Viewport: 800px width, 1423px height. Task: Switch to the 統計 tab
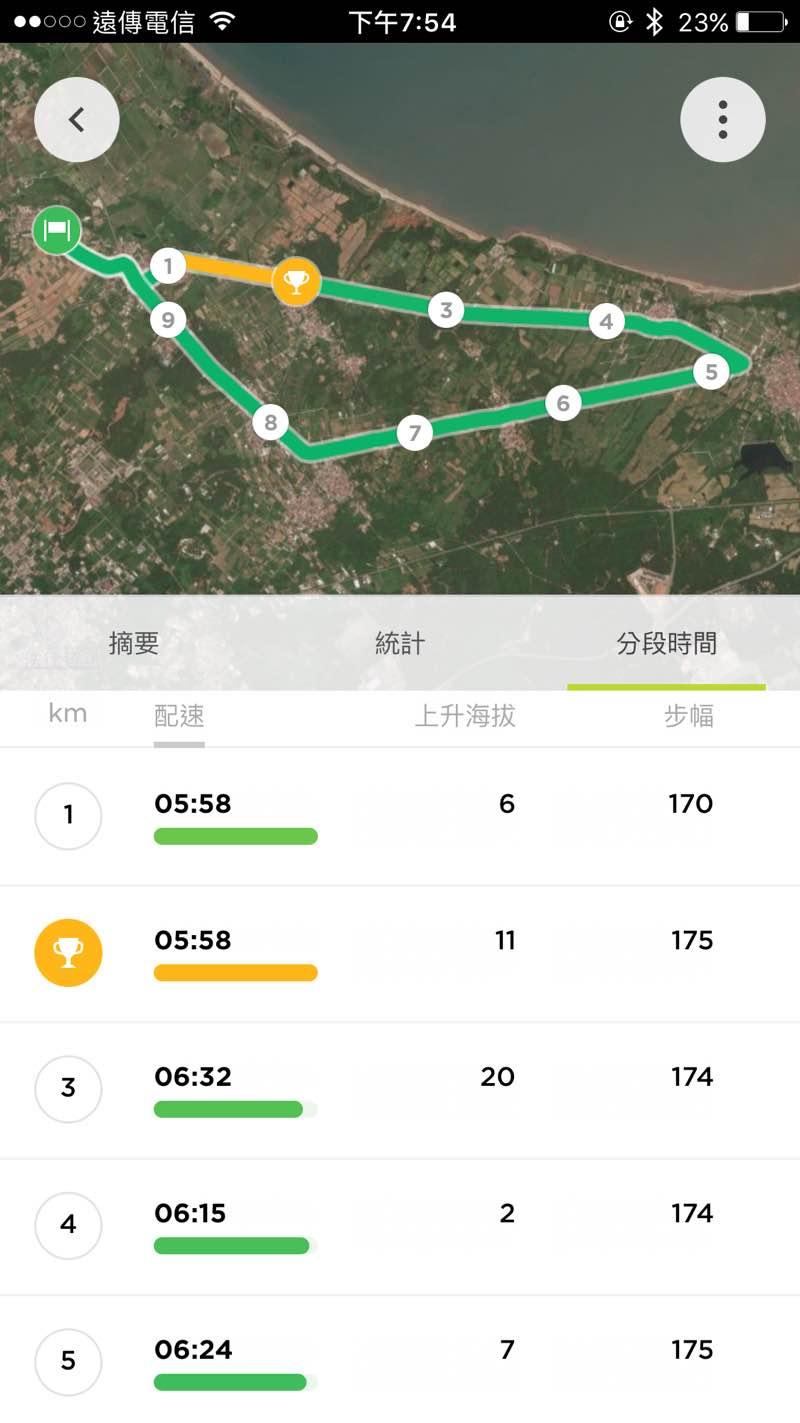point(400,644)
